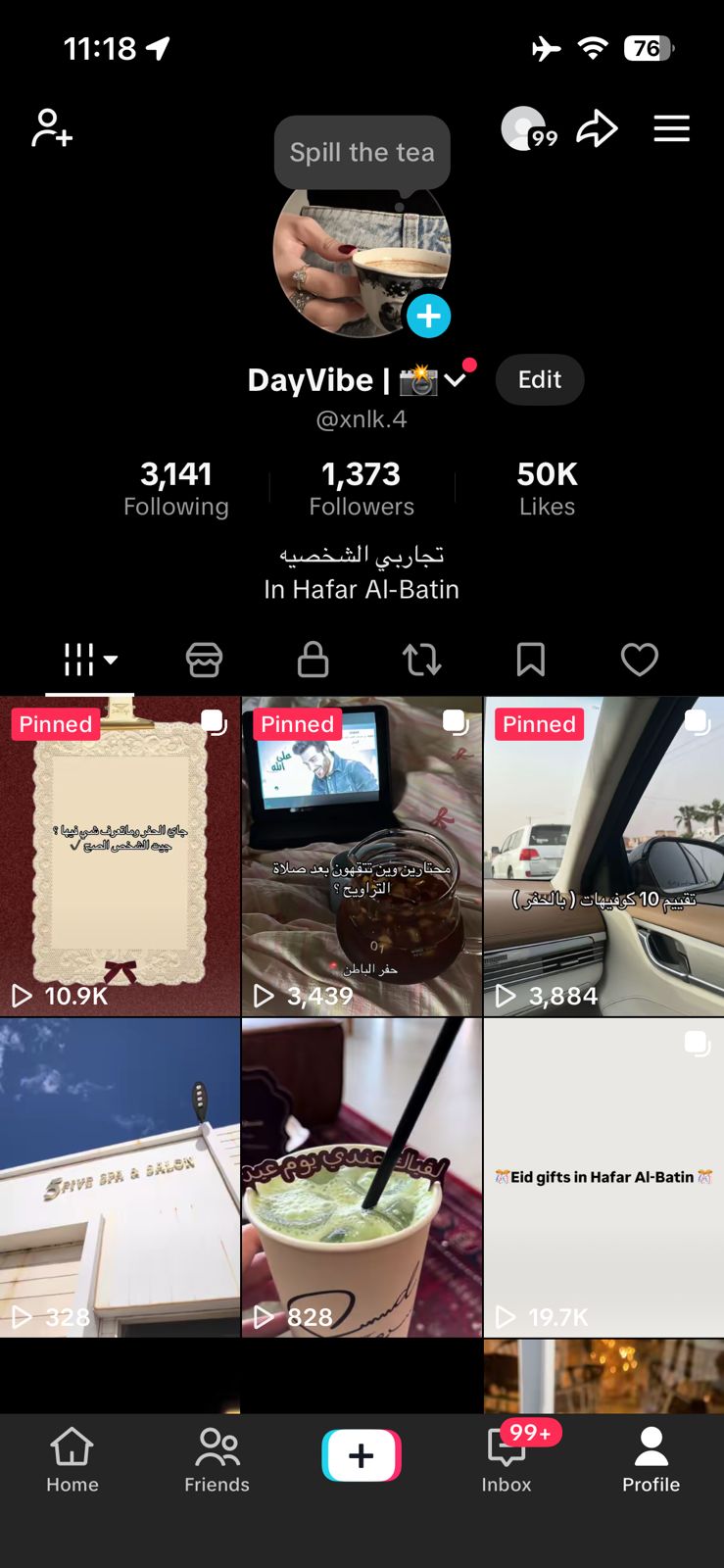
Task: Open the profile views icon
Action: point(527,128)
